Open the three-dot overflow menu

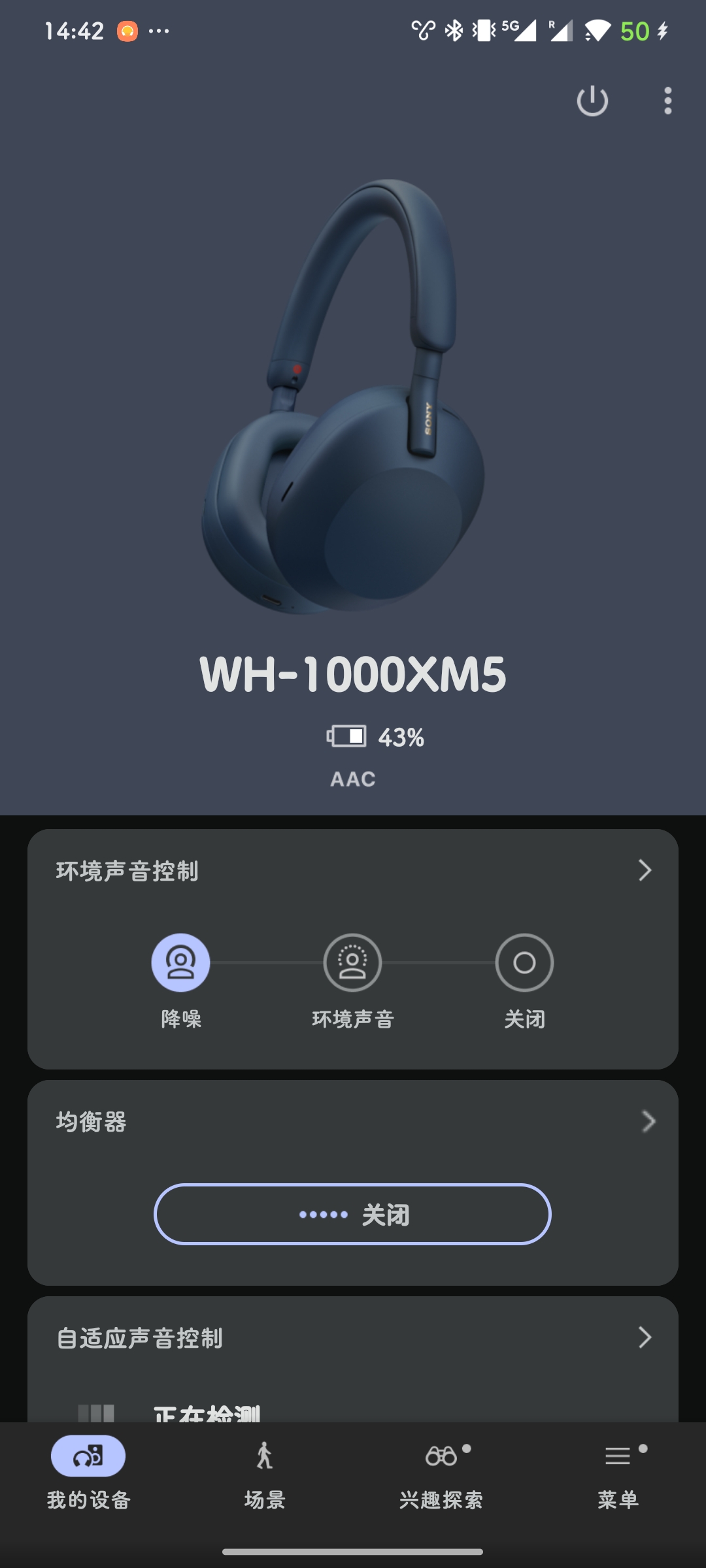coord(667,101)
